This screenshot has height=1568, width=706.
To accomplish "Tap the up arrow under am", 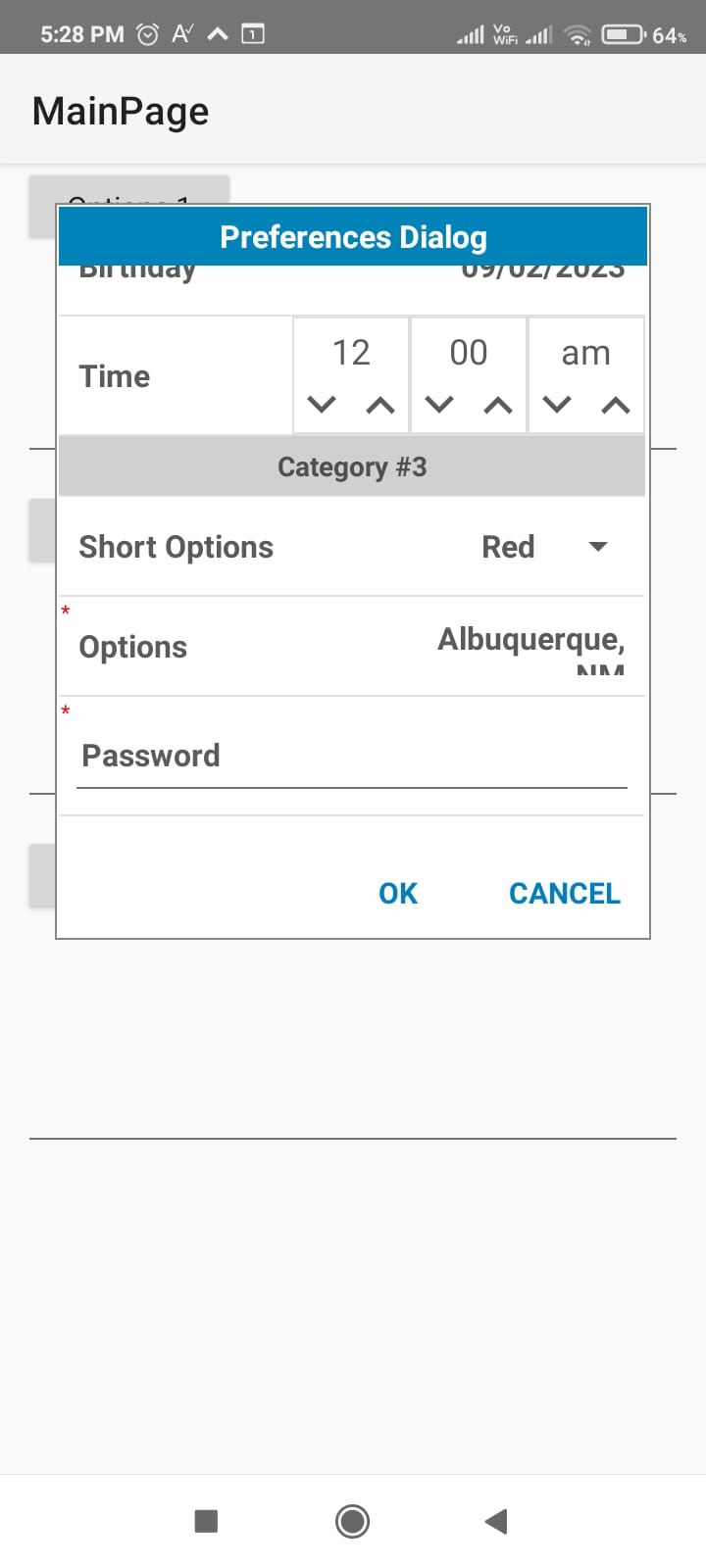I will (x=616, y=405).
